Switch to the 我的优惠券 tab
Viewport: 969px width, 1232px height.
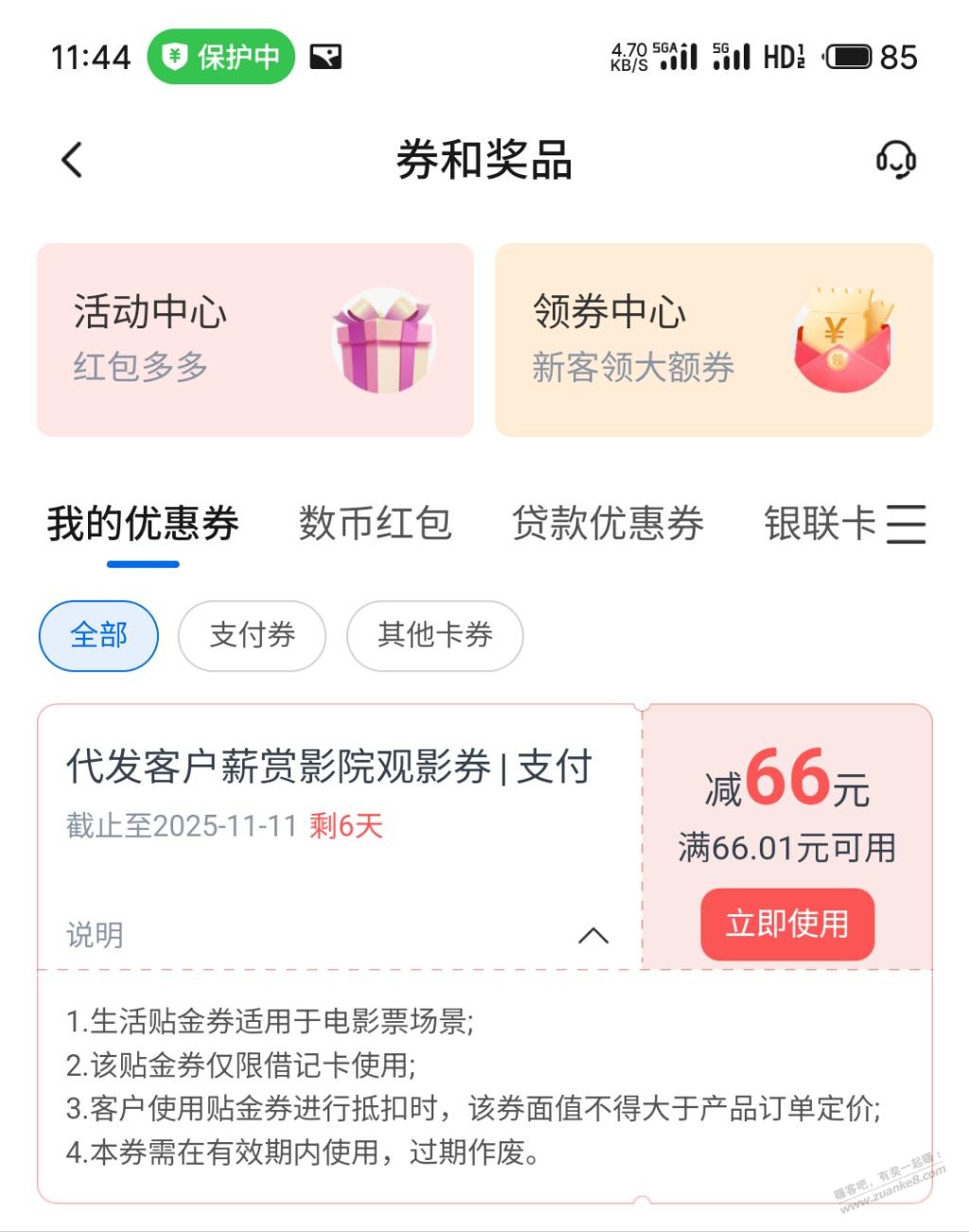click(143, 523)
